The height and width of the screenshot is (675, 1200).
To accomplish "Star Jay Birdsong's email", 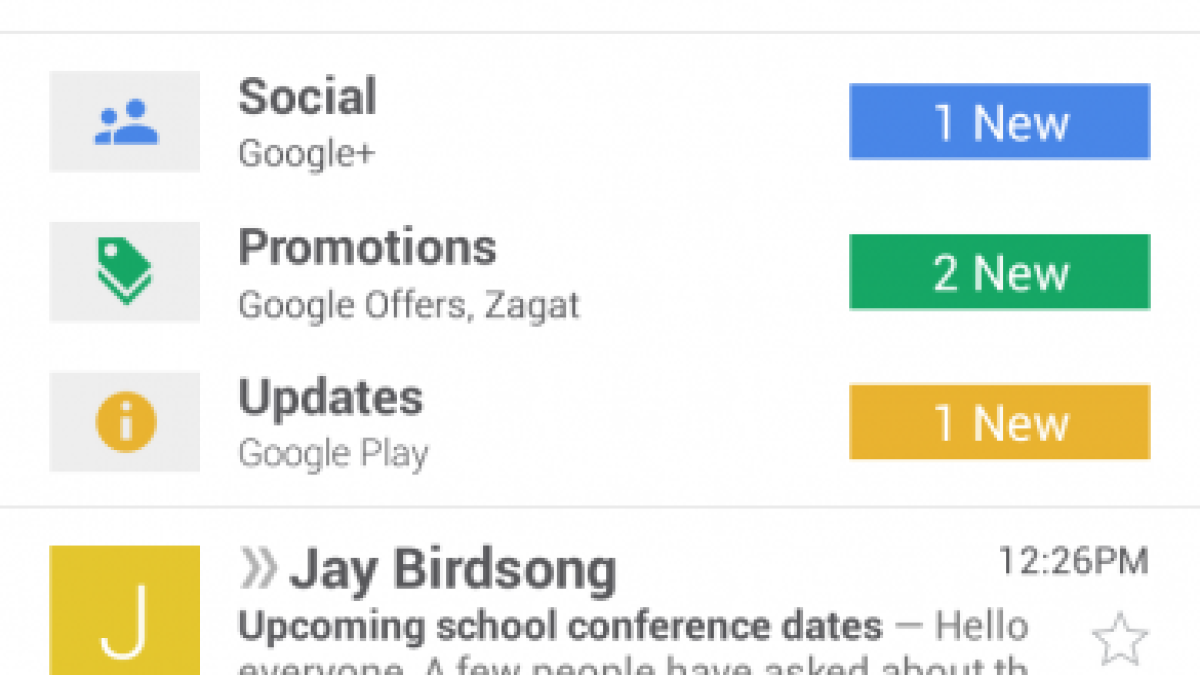I will pos(1119,640).
